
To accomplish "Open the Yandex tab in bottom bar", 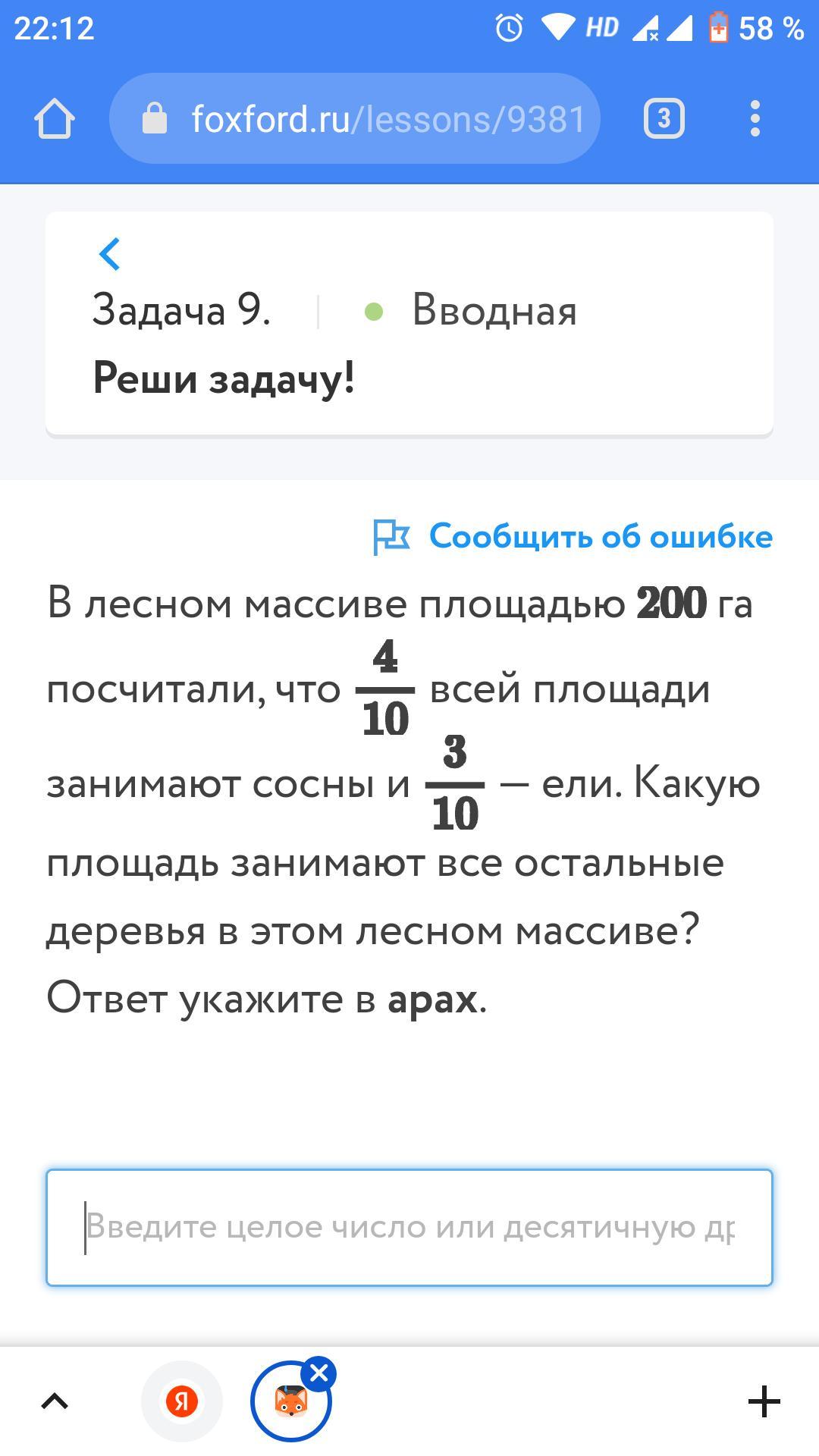I will pyautogui.click(x=182, y=1401).
